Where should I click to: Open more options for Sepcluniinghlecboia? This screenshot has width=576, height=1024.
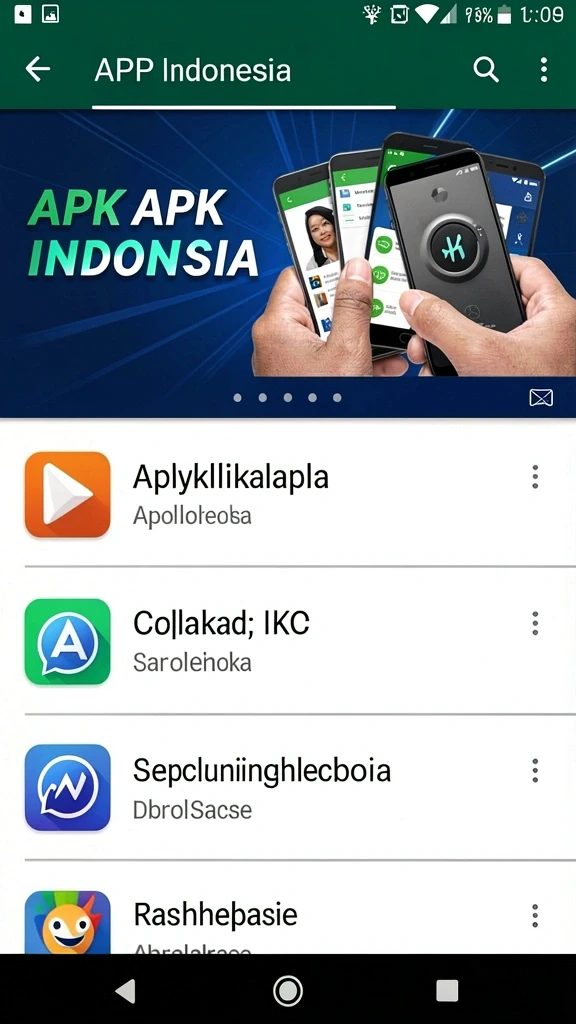click(x=535, y=771)
